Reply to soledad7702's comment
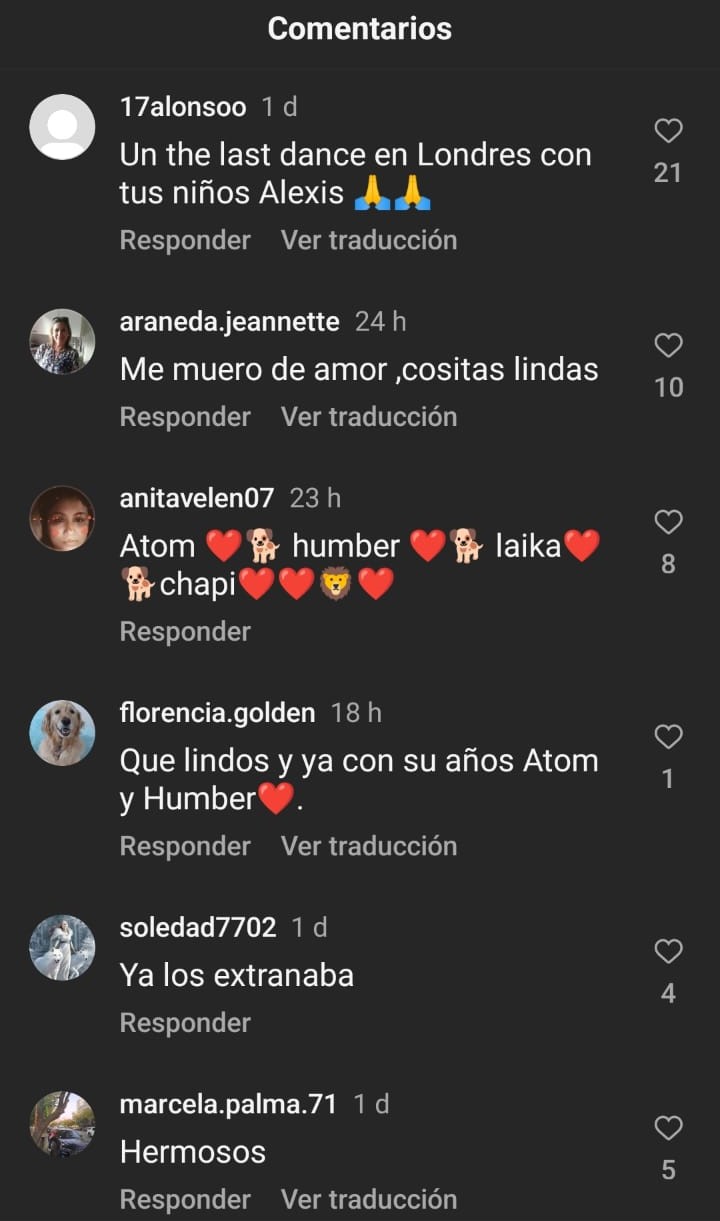The image size is (720, 1221). pyautogui.click(x=185, y=1023)
